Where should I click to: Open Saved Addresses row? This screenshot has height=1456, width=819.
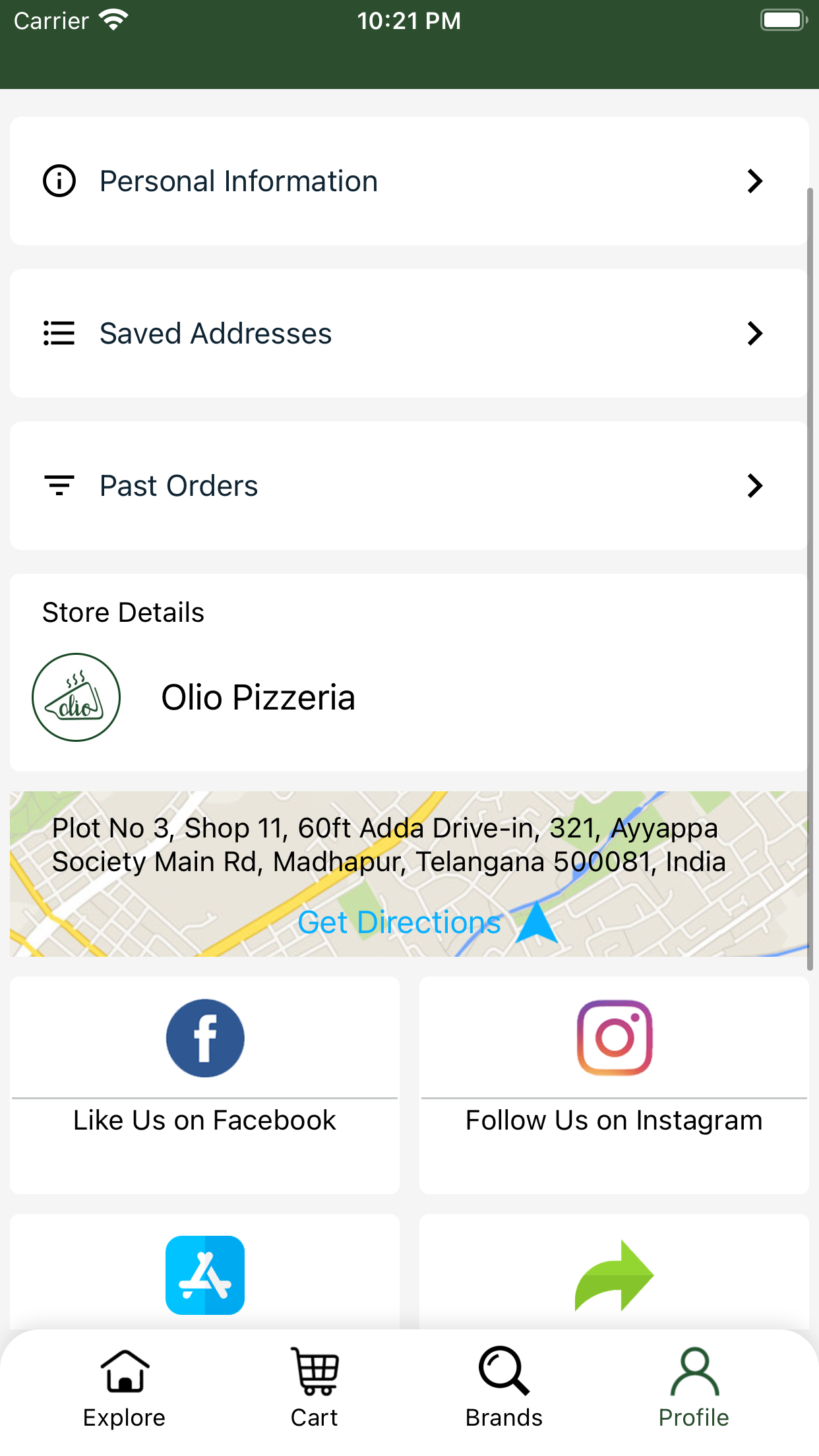pos(409,334)
